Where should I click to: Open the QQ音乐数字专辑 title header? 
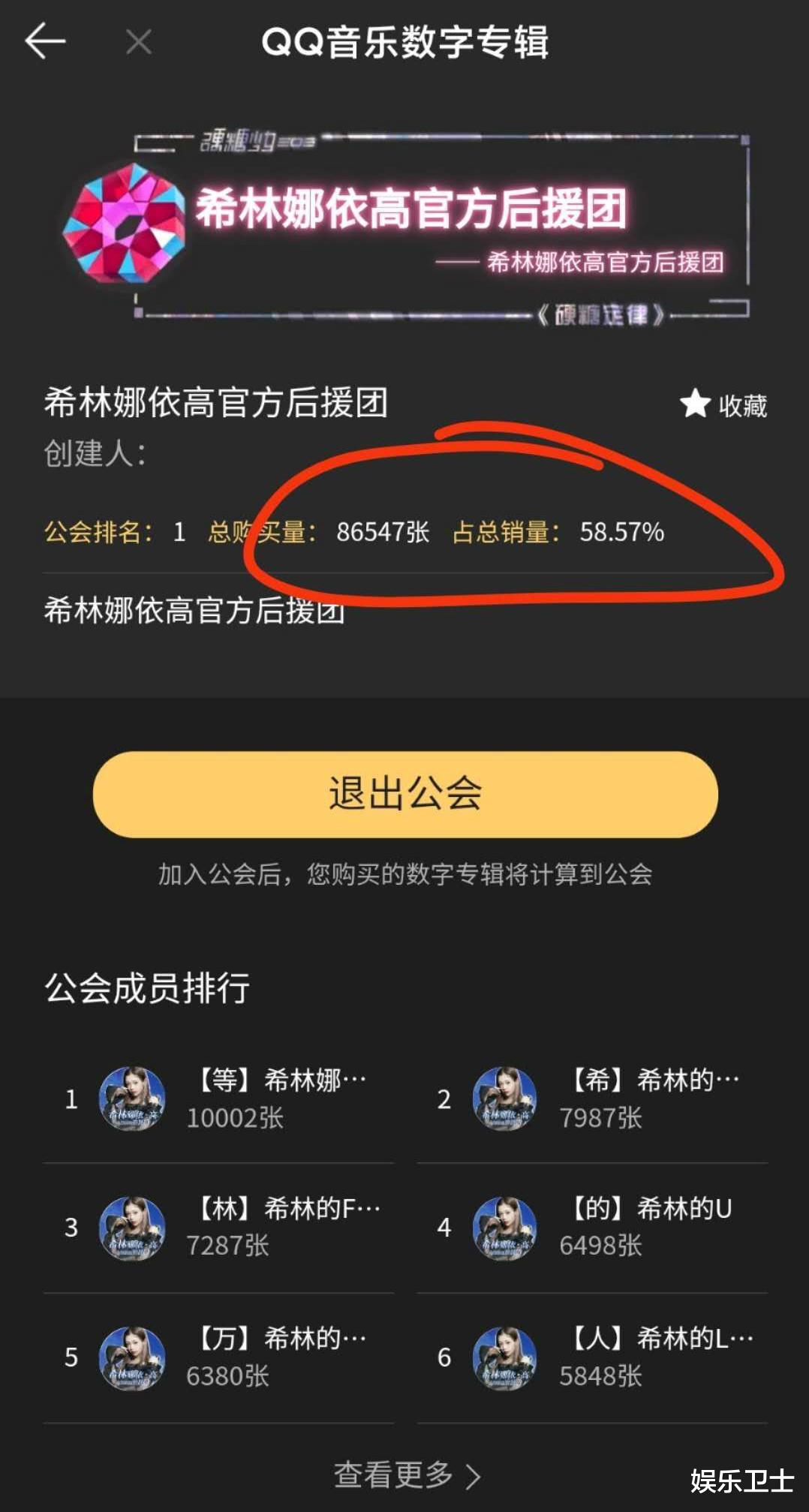[x=404, y=41]
